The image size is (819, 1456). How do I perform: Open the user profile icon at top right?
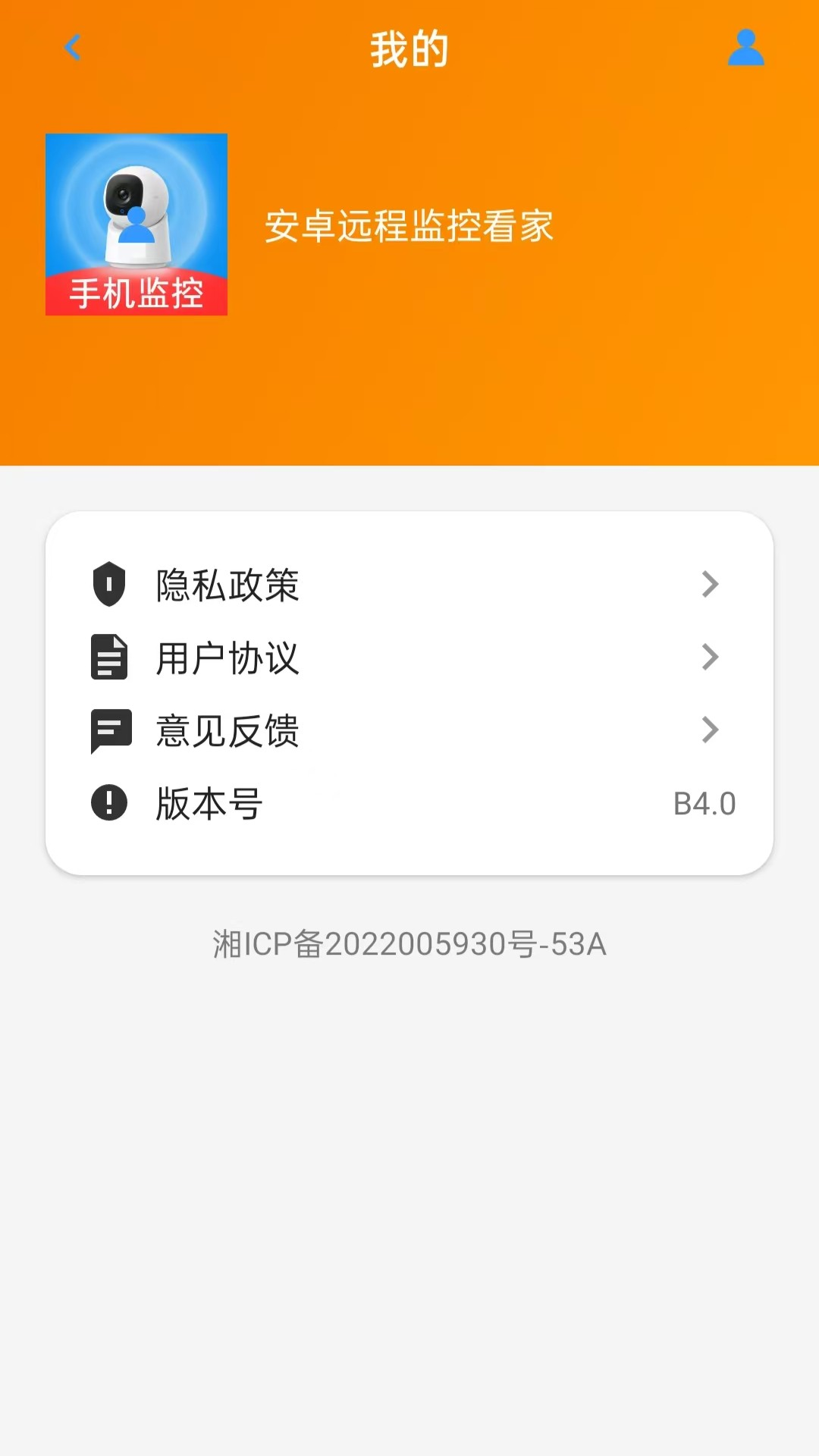(x=746, y=48)
